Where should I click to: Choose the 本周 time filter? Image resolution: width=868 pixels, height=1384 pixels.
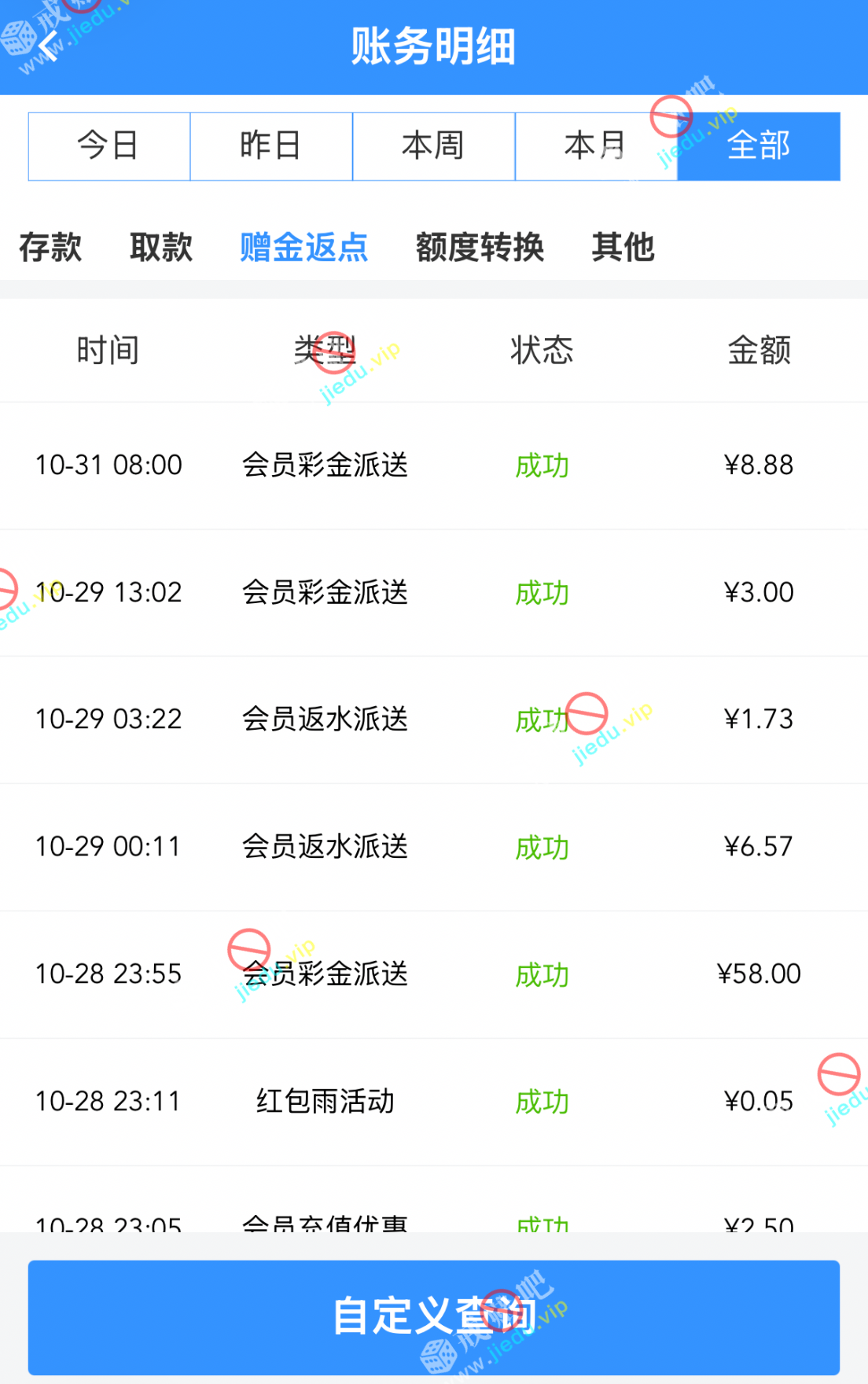(x=433, y=146)
